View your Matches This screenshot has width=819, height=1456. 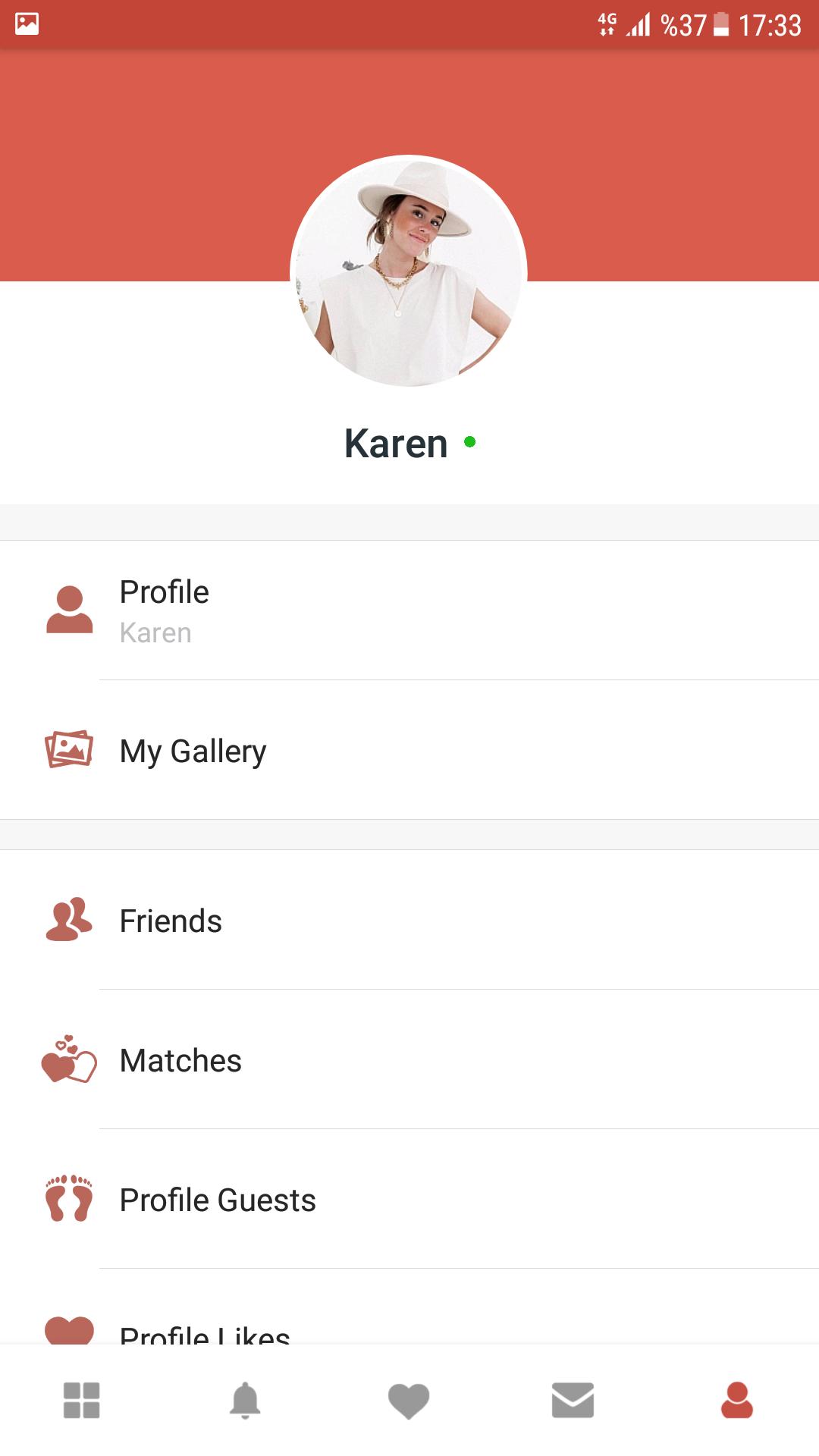click(x=409, y=1060)
